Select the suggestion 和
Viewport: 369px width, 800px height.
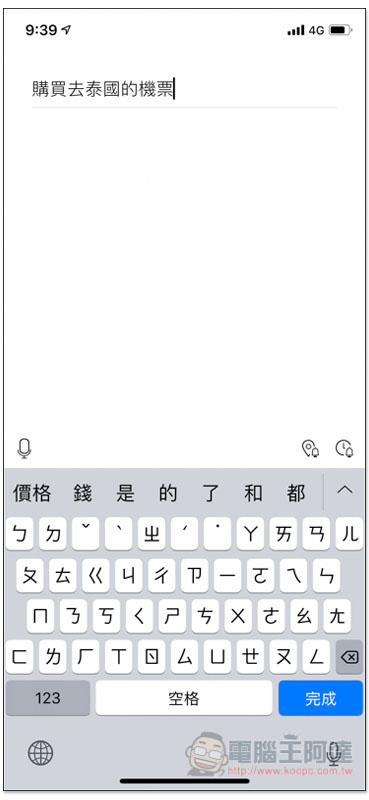click(253, 493)
